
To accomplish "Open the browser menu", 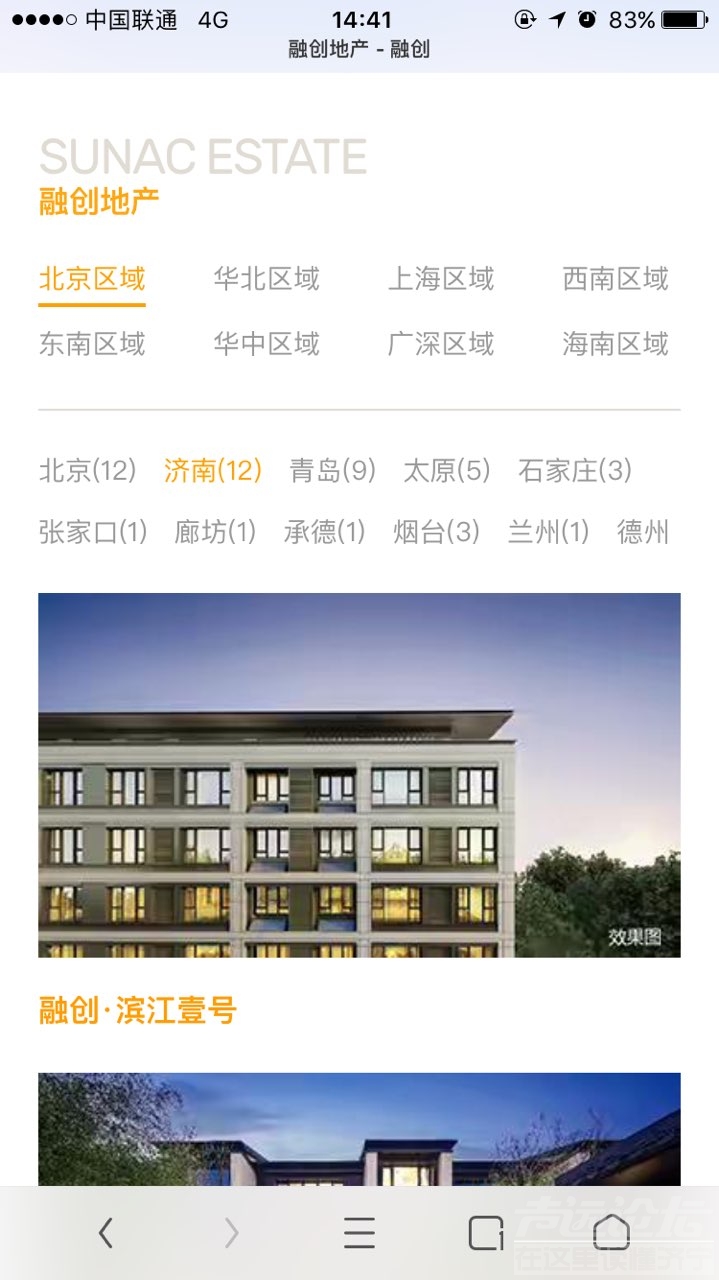I will pyautogui.click(x=359, y=1233).
